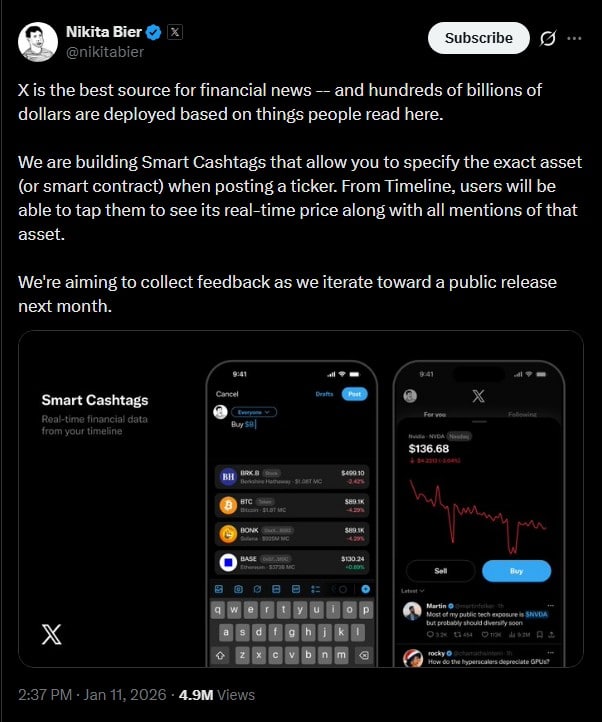This screenshot has height=722, width=602.
Task: Open the post's overflow menu
Action: click(x=575, y=38)
